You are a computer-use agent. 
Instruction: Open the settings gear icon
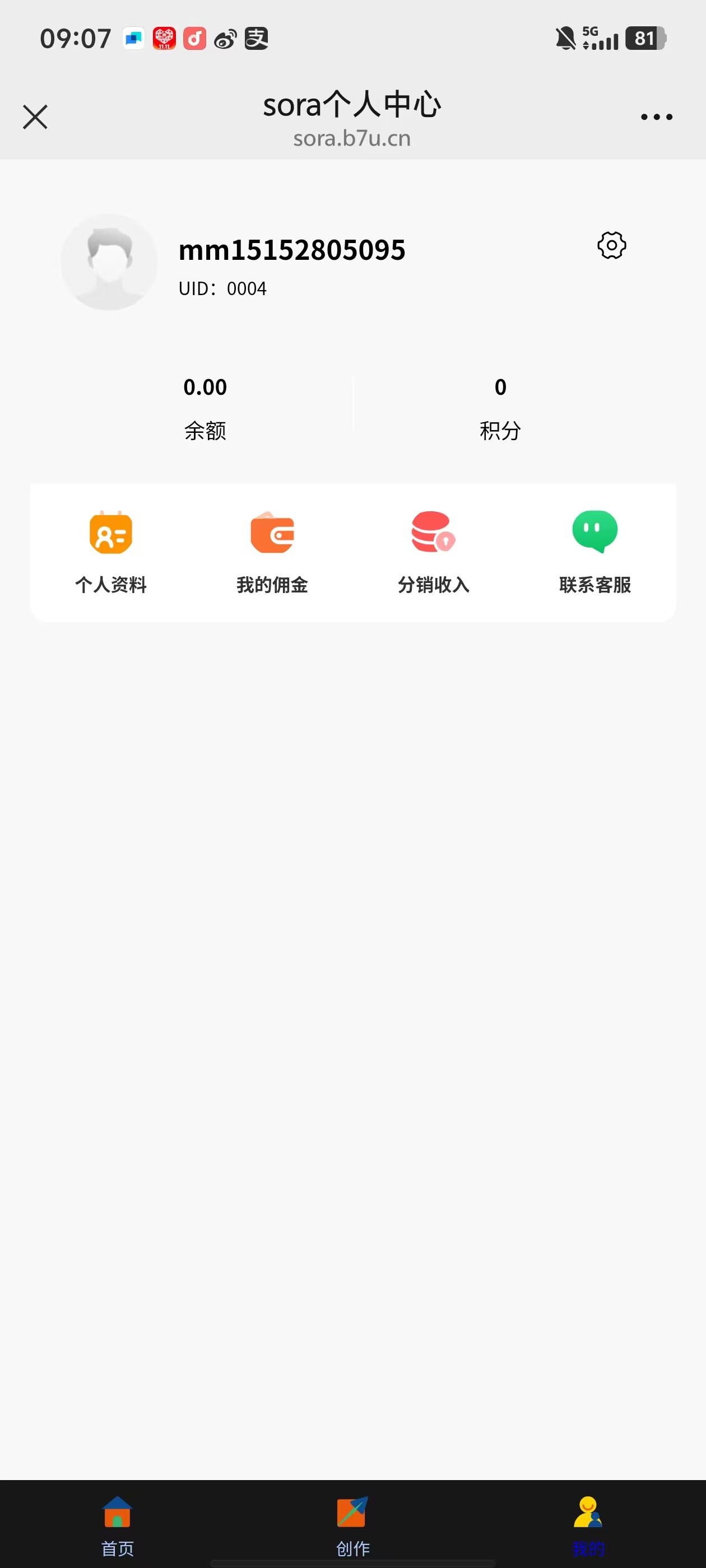pos(611,246)
